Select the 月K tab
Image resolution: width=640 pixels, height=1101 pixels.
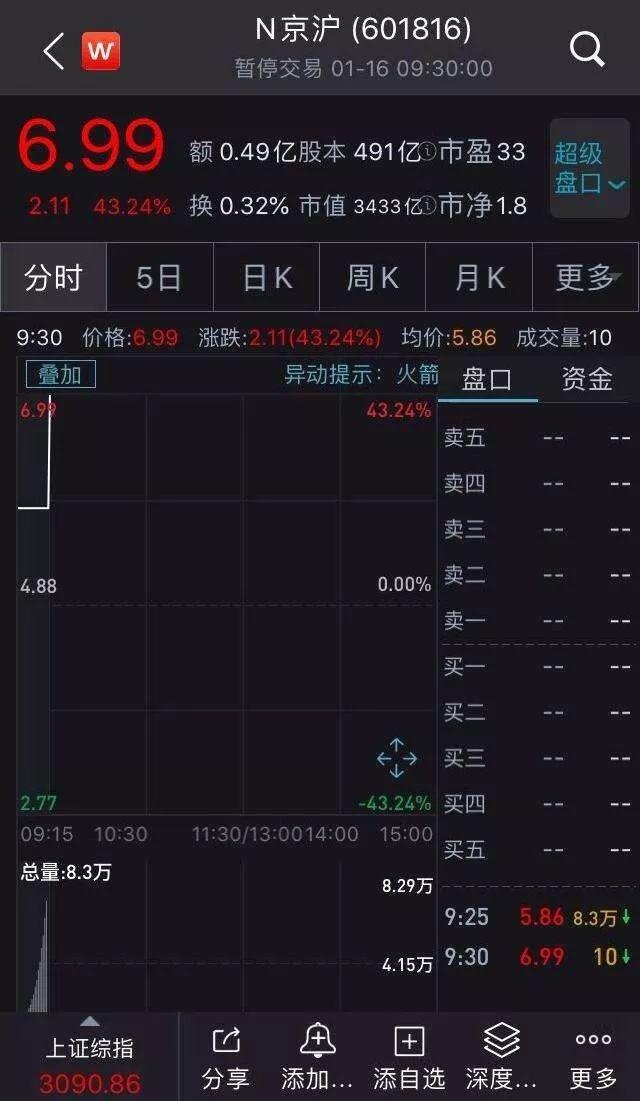[480, 278]
